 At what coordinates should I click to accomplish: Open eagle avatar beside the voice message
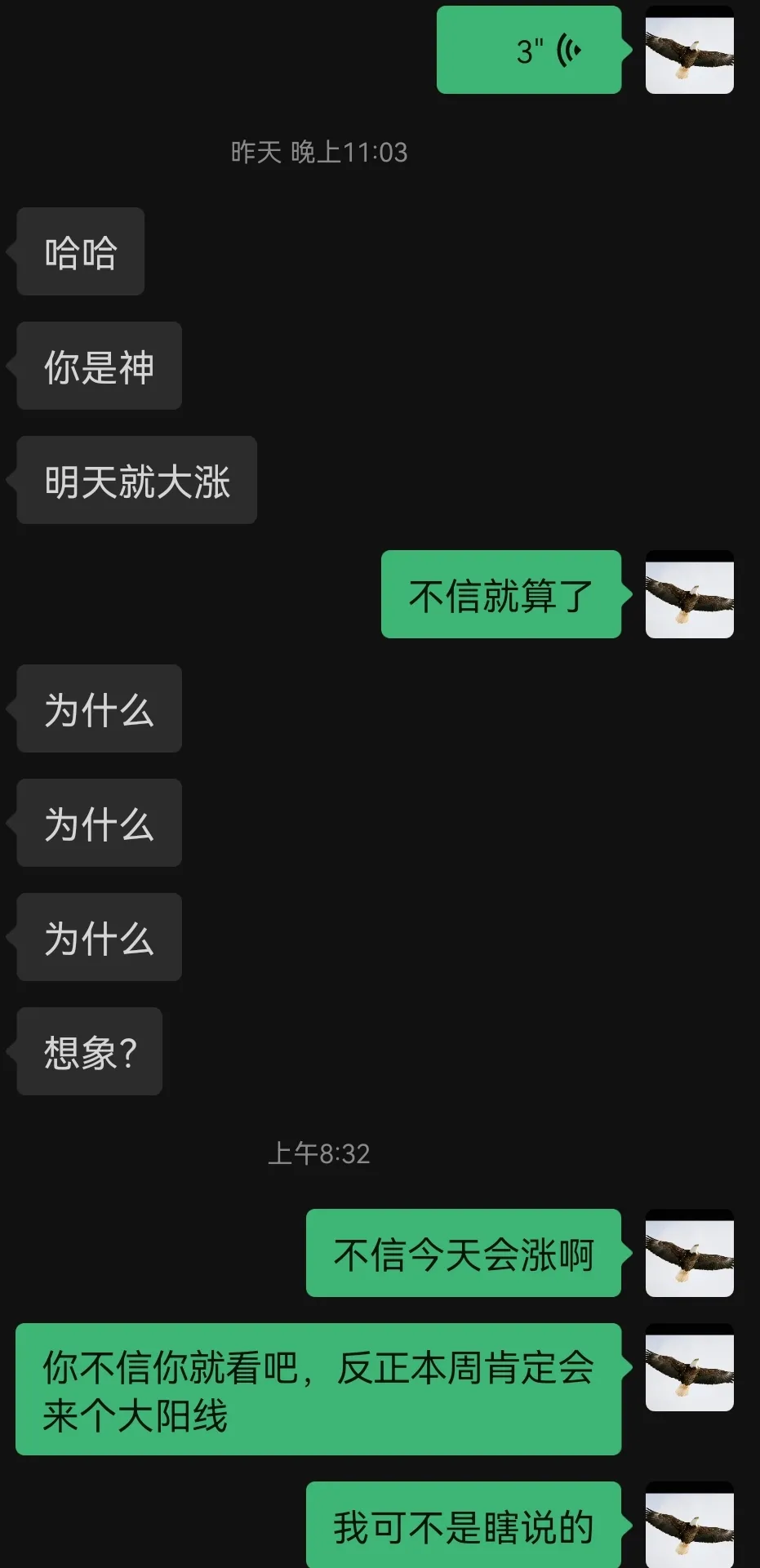click(689, 51)
